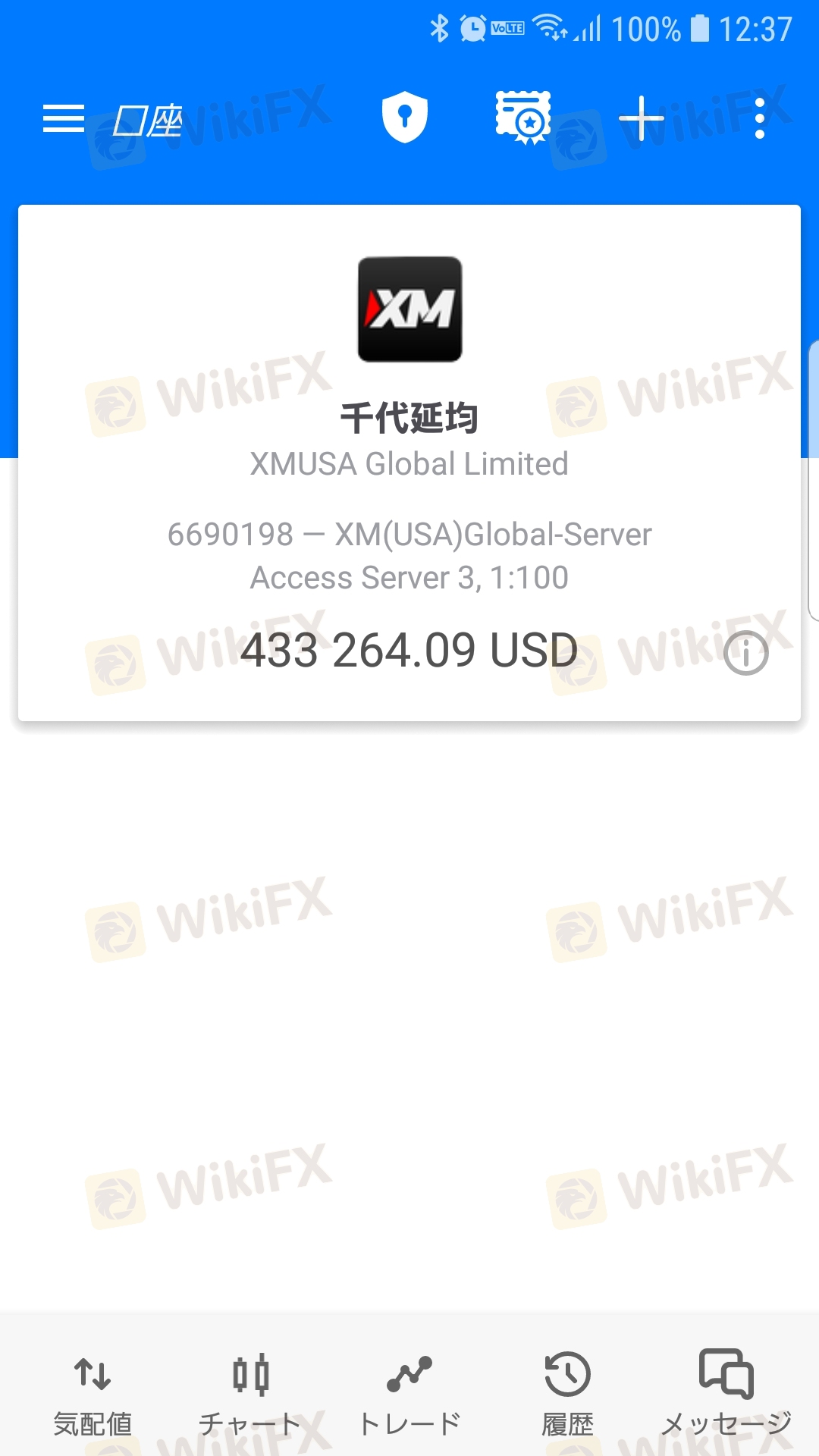Switch to the チャート tab

250,1394
